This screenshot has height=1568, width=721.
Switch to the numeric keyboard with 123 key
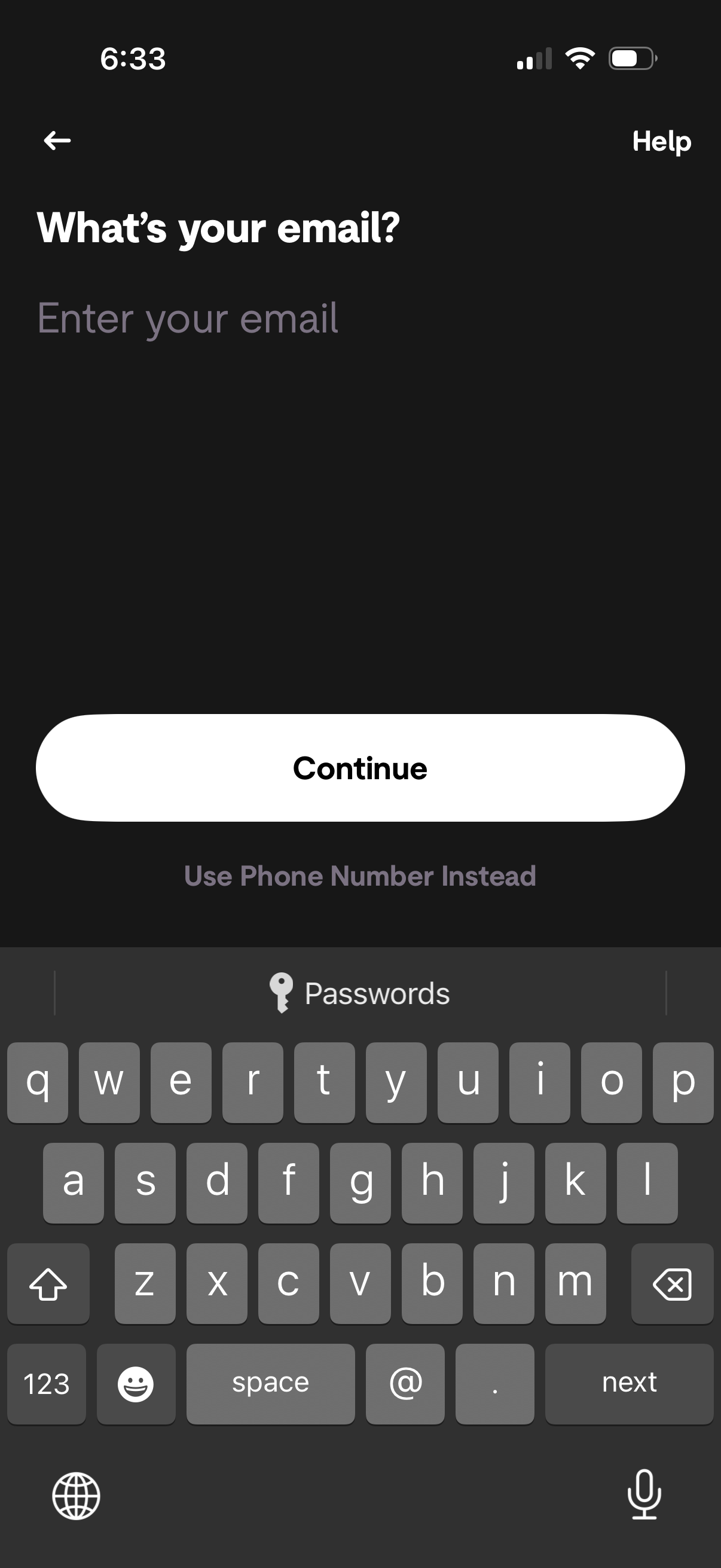pyautogui.click(x=46, y=1384)
